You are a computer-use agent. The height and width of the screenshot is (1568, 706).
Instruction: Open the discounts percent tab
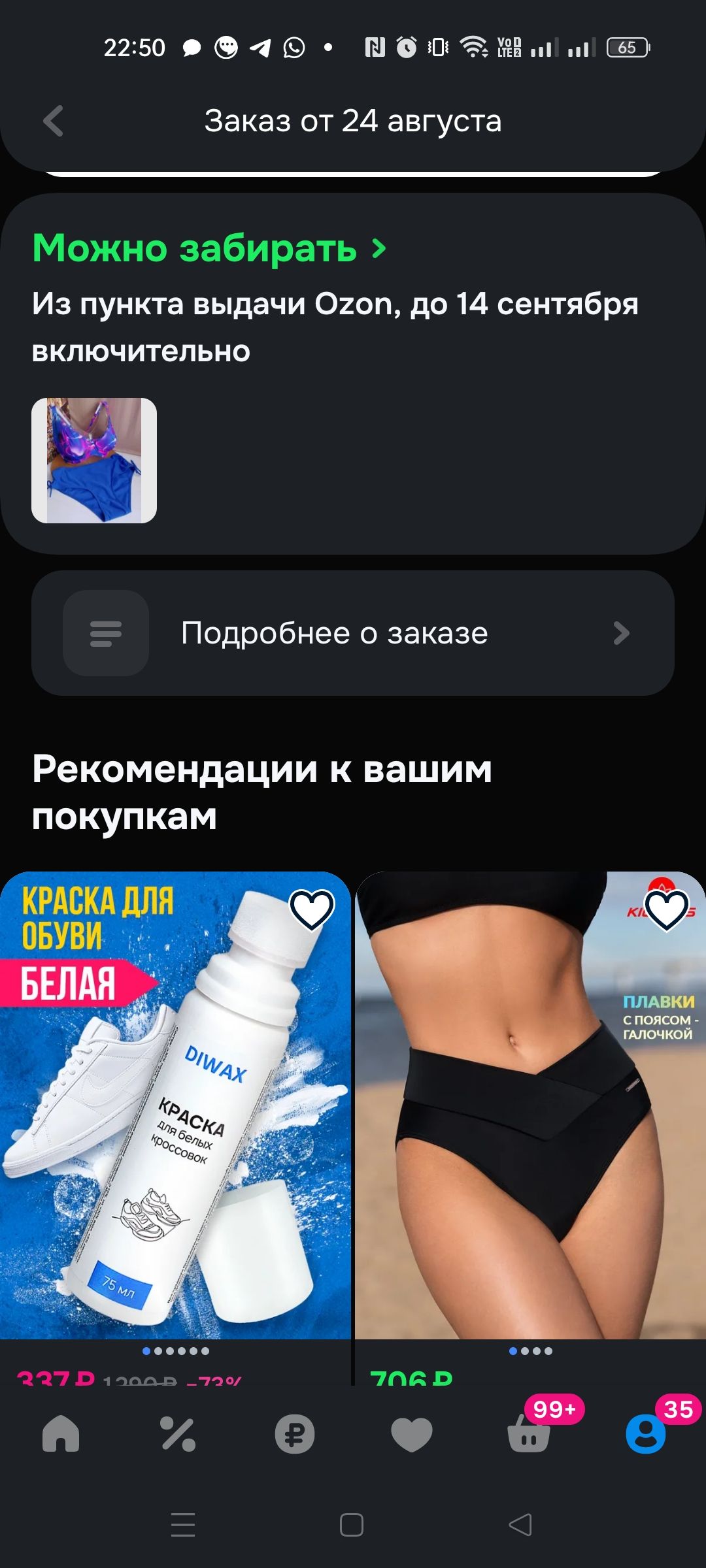pos(178,1434)
